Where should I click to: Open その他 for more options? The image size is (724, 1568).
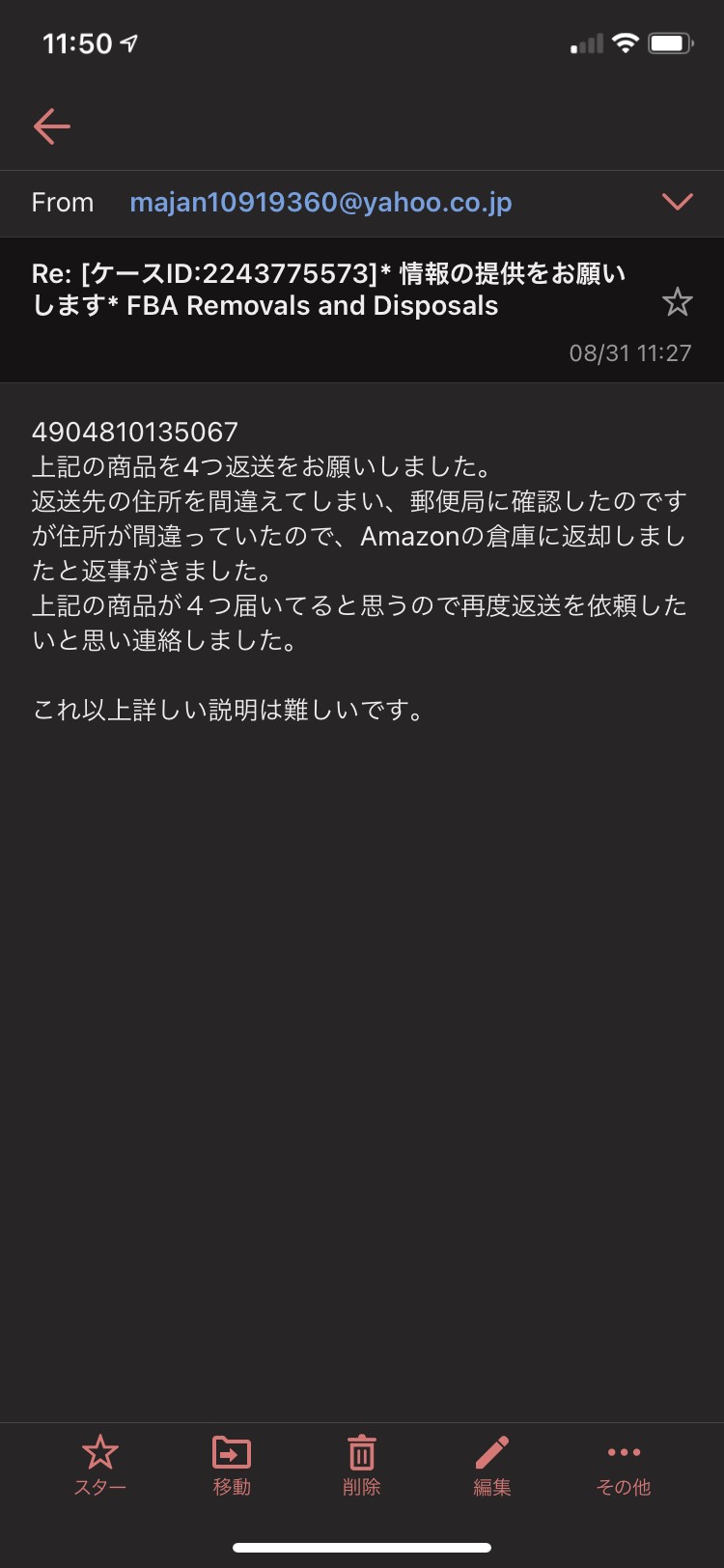[624, 1466]
